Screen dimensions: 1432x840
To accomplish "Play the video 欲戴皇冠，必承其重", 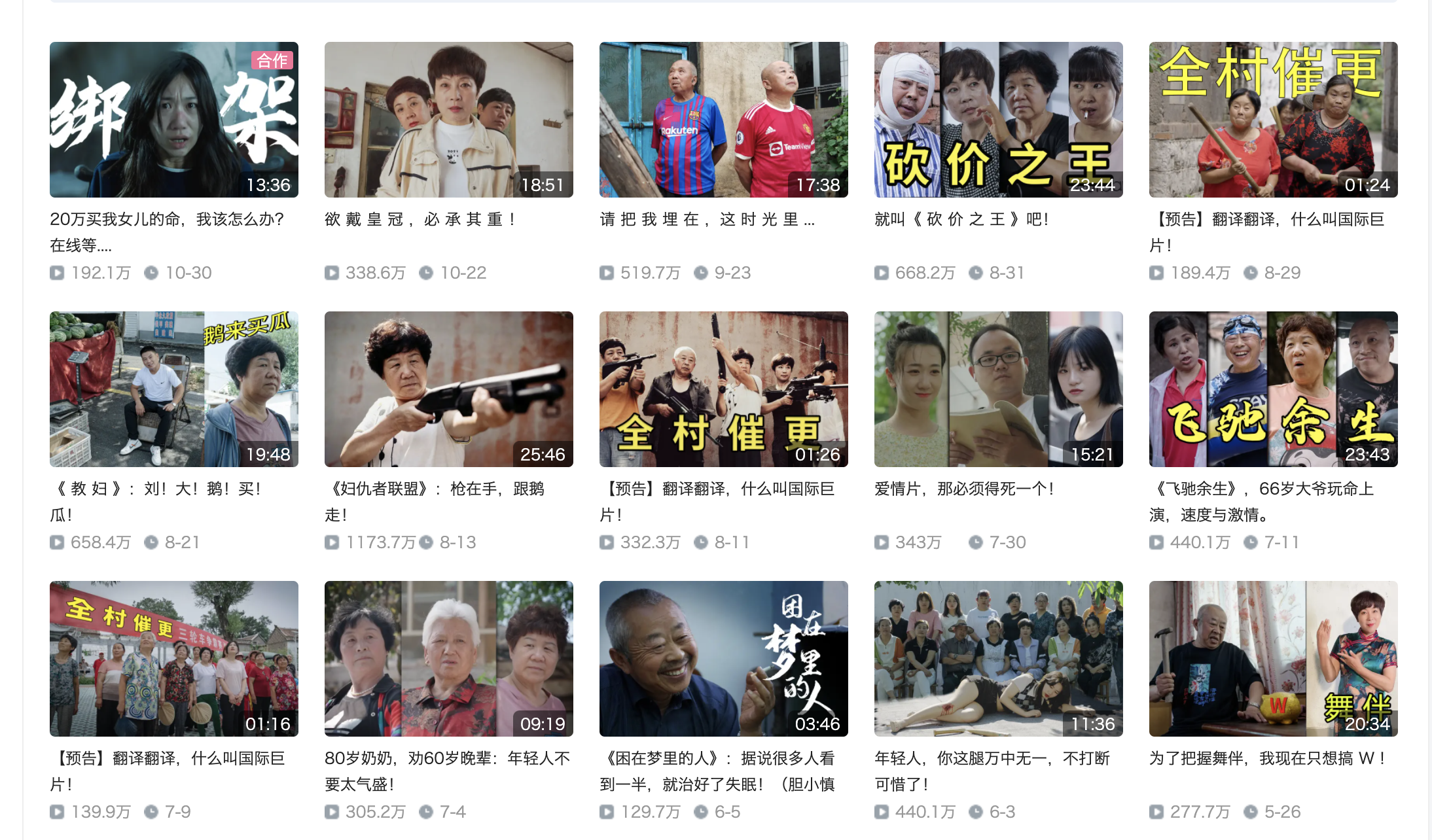I will coord(448,120).
